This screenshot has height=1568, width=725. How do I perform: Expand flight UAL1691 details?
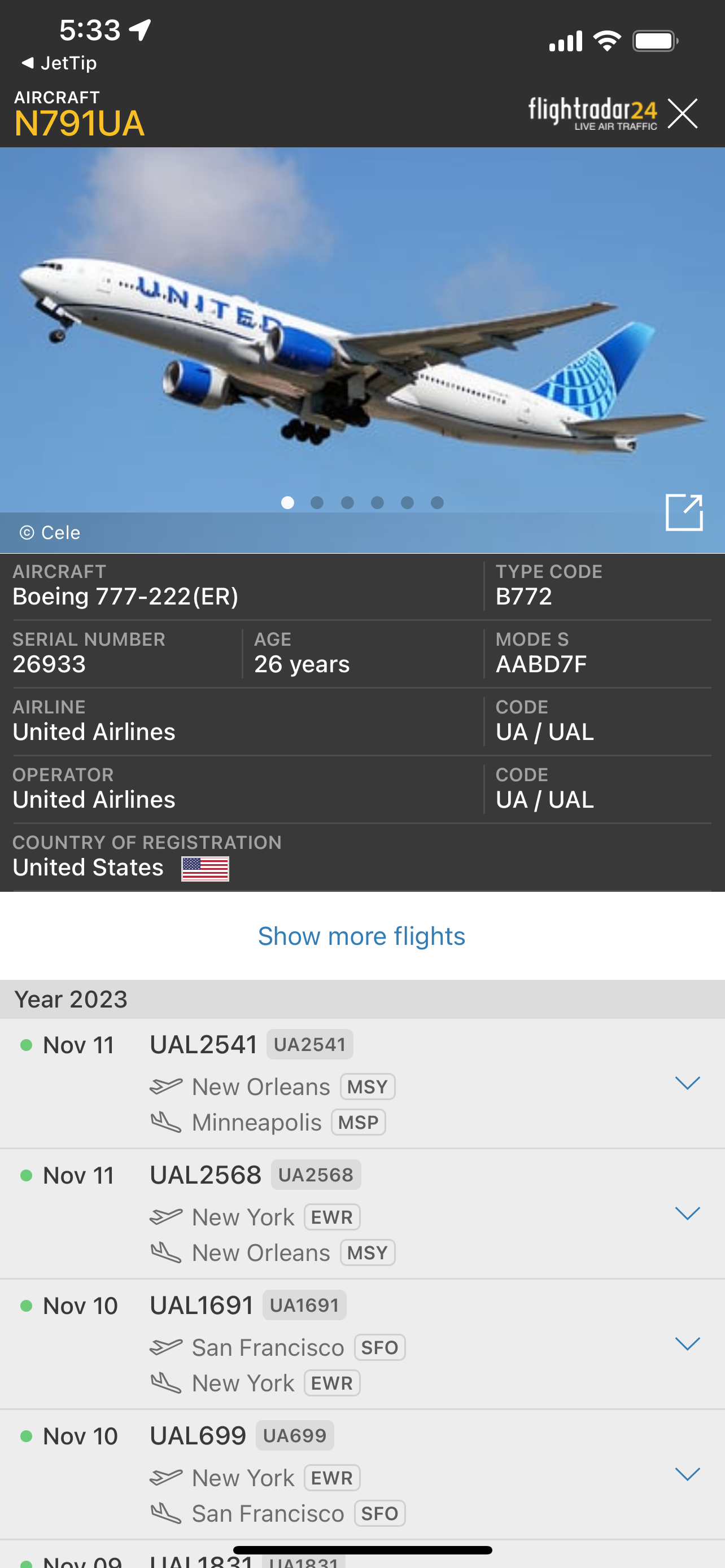tap(687, 1343)
